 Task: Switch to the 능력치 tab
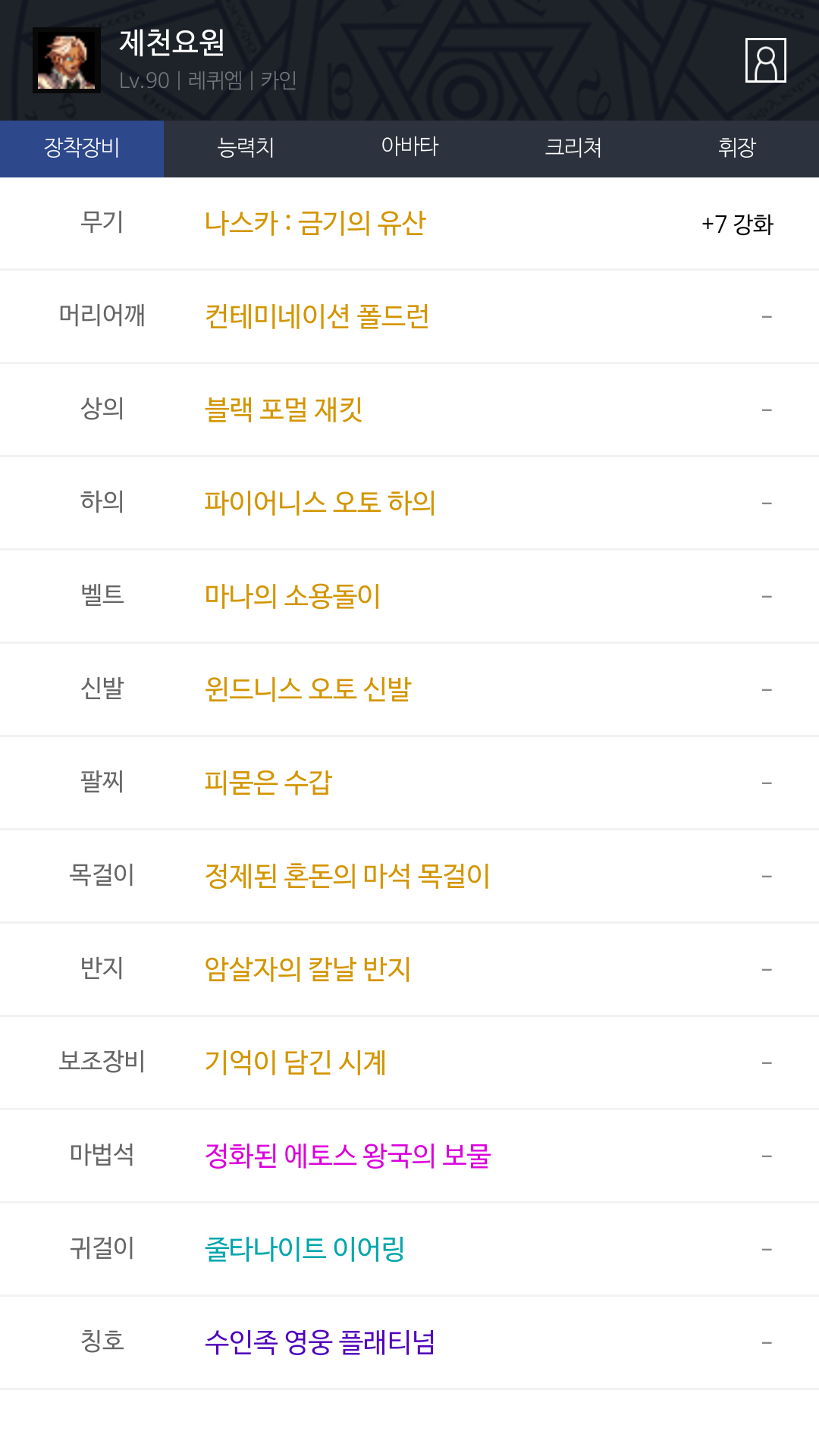[x=246, y=148]
